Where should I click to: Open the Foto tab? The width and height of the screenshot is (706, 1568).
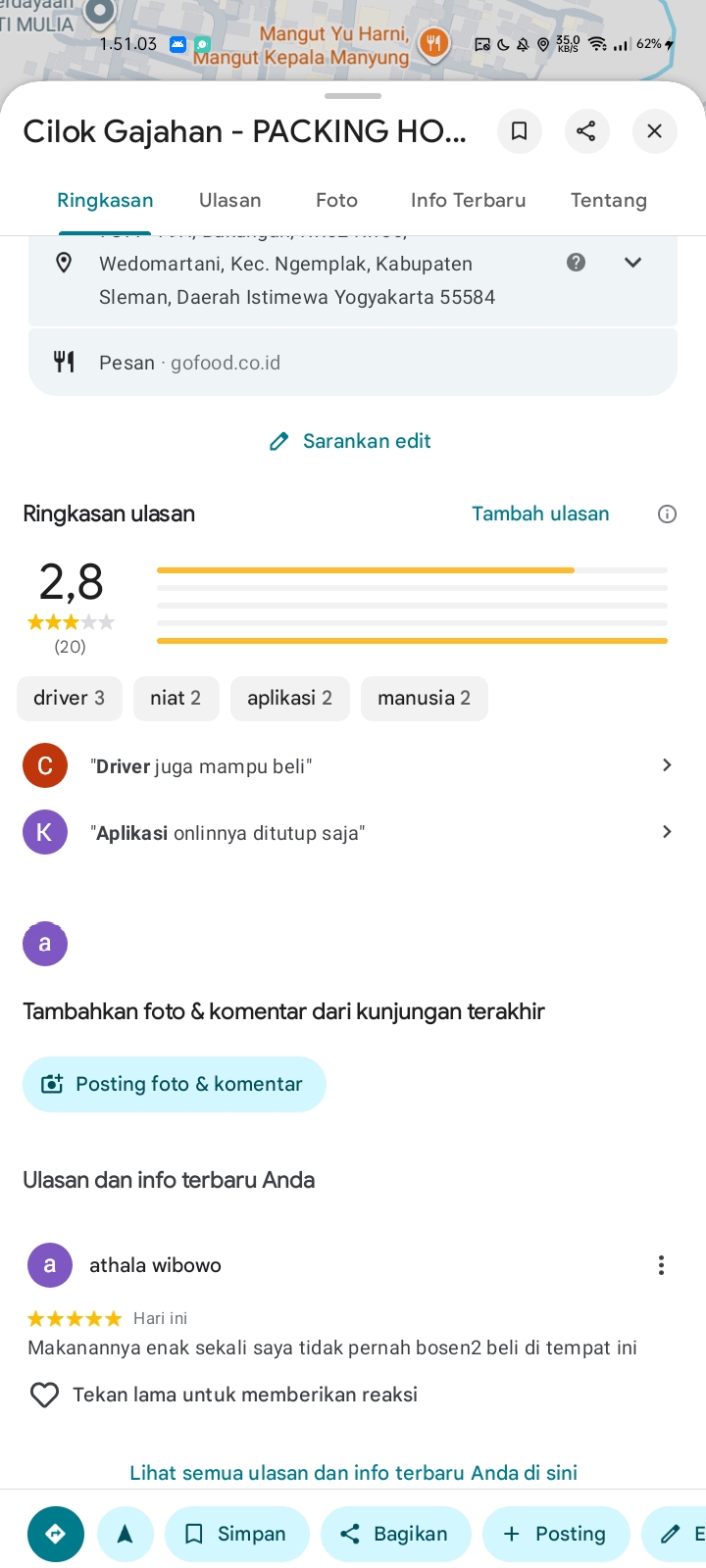click(x=336, y=200)
